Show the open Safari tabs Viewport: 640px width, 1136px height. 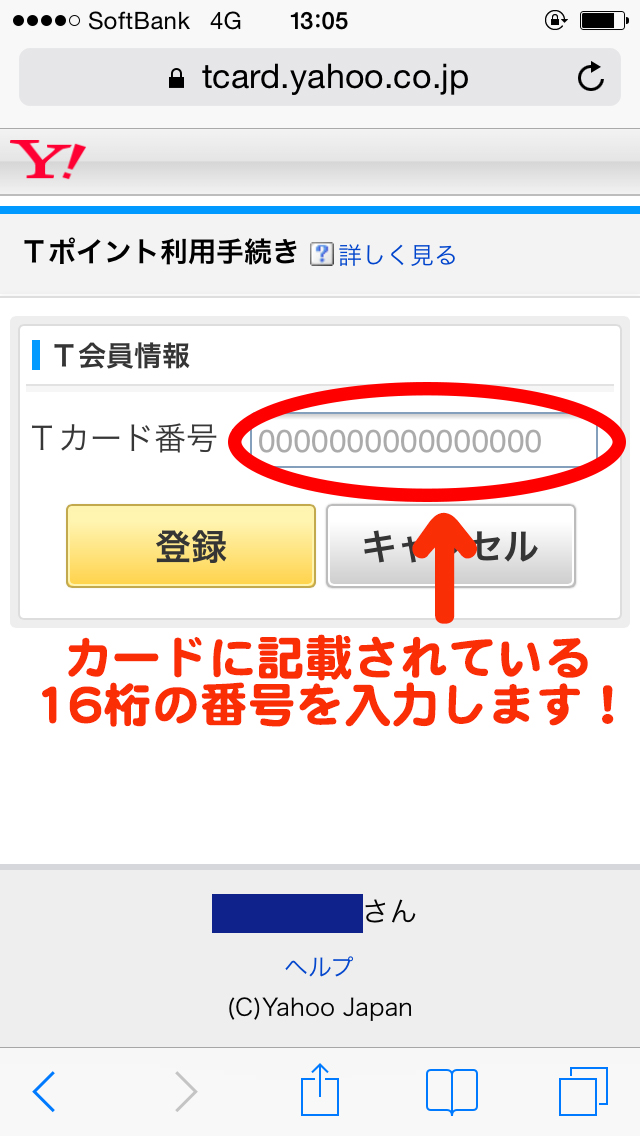583,1091
